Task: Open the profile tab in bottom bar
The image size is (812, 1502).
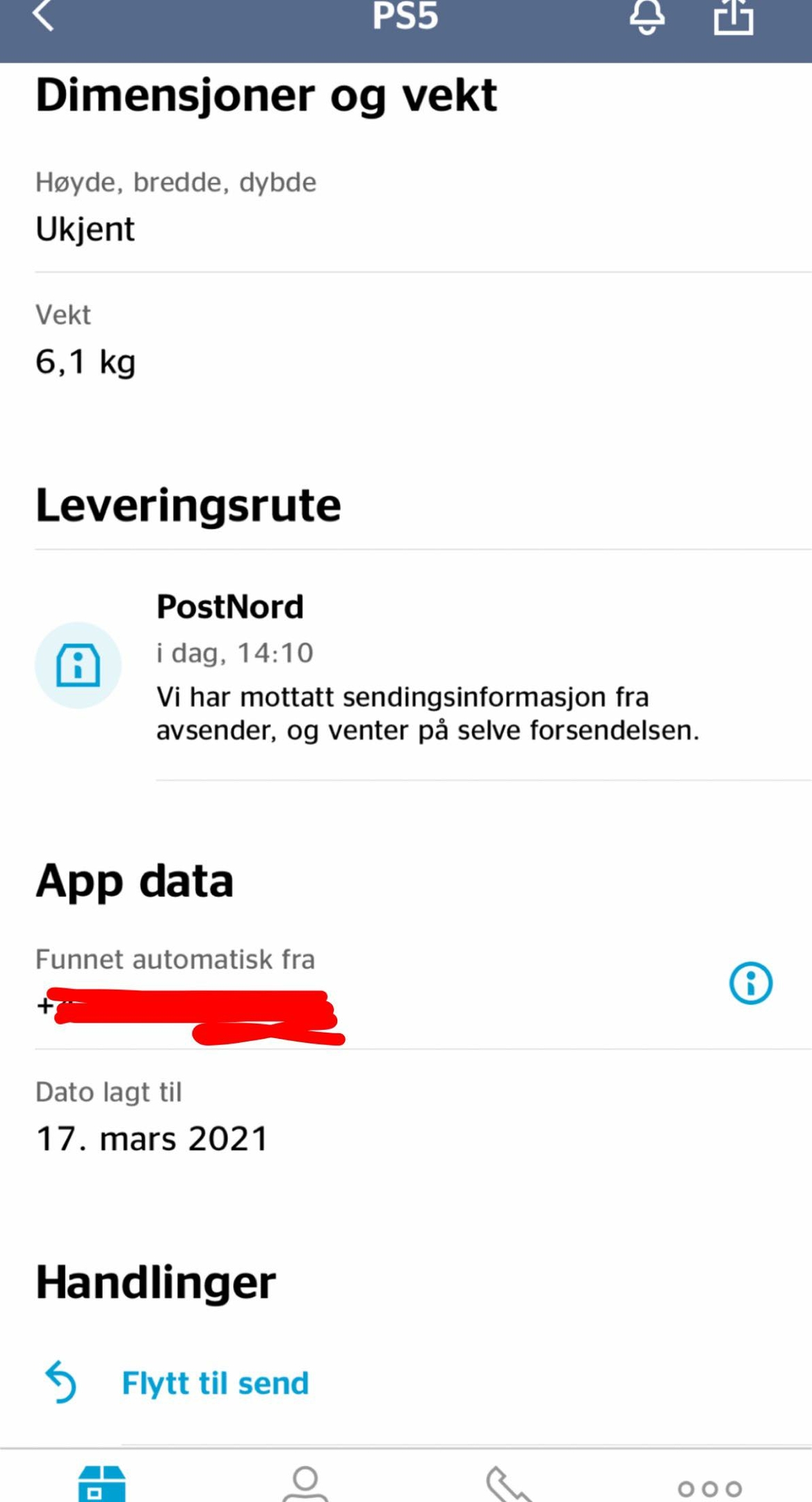Action: coord(305,1484)
